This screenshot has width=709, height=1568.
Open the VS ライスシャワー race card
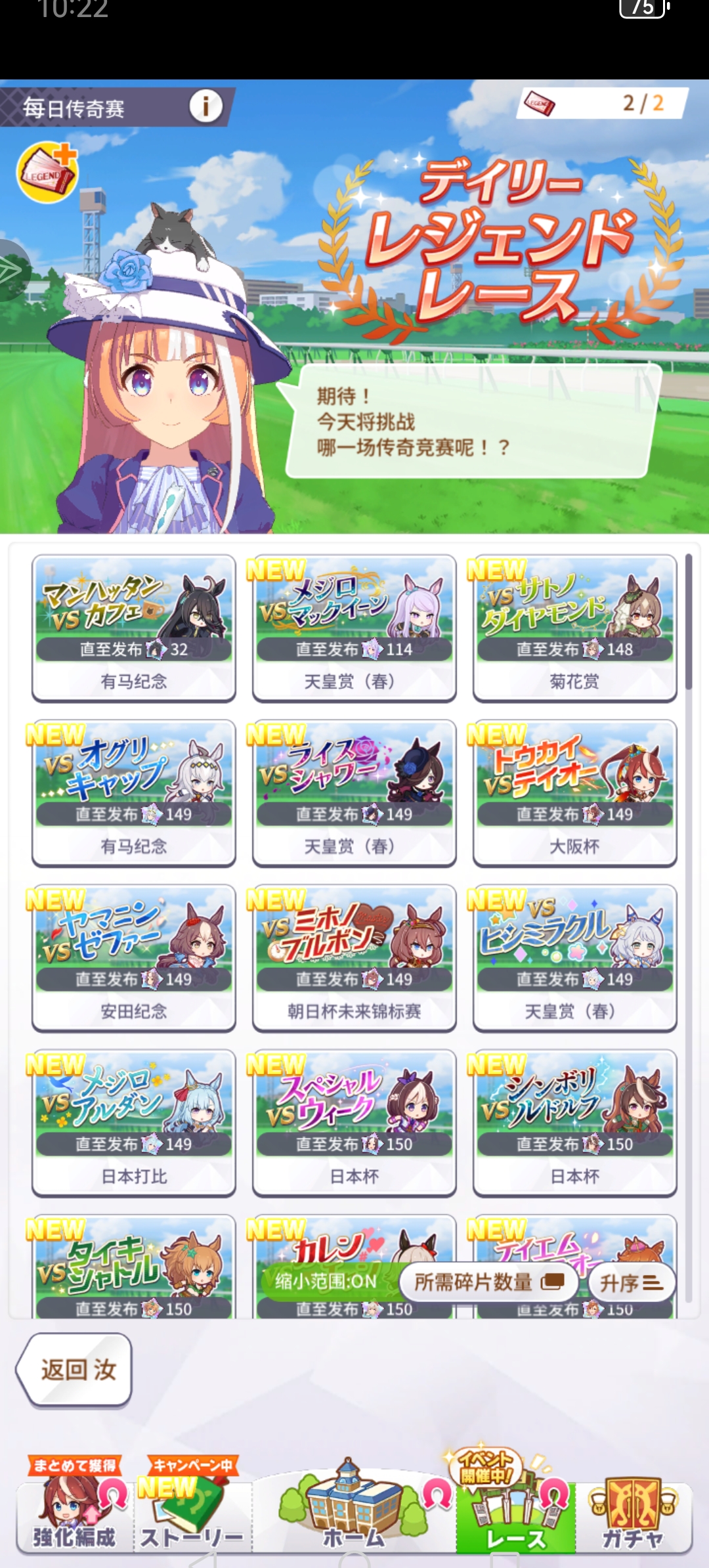pos(354,792)
